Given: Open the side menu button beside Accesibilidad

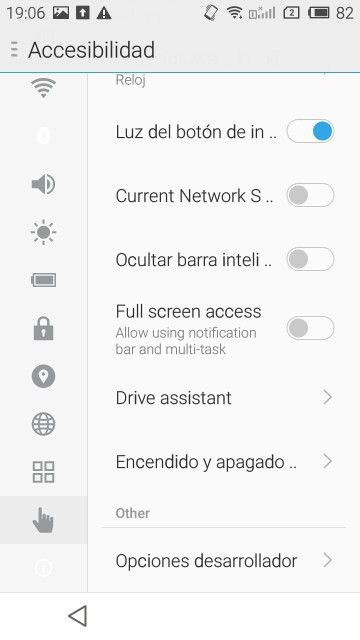Looking at the screenshot, I should pyautogui.click(x=14, y=50).
